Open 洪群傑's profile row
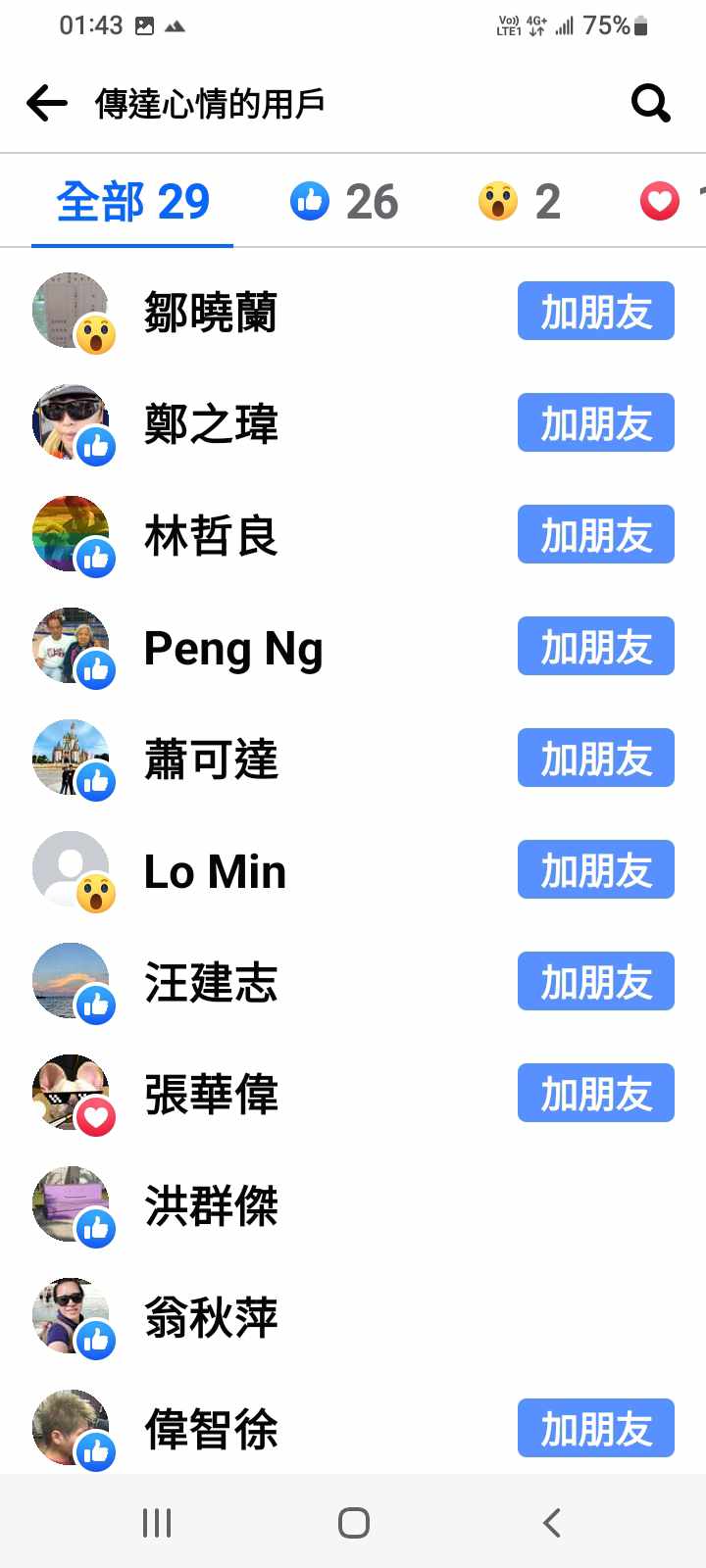Image resolution: width=706 pixels, height=1568 pixels. coord(211,1205)
